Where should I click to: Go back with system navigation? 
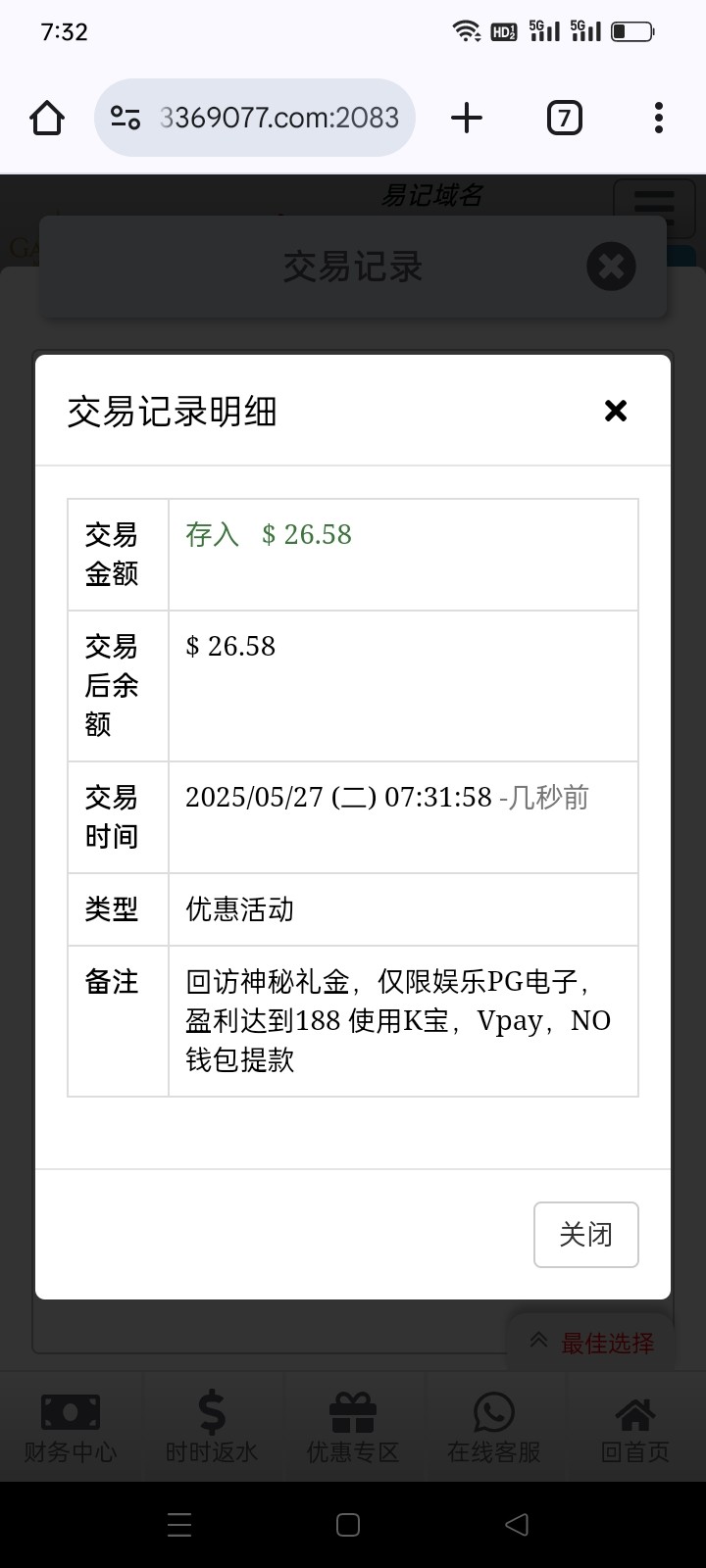point(517,1524)
